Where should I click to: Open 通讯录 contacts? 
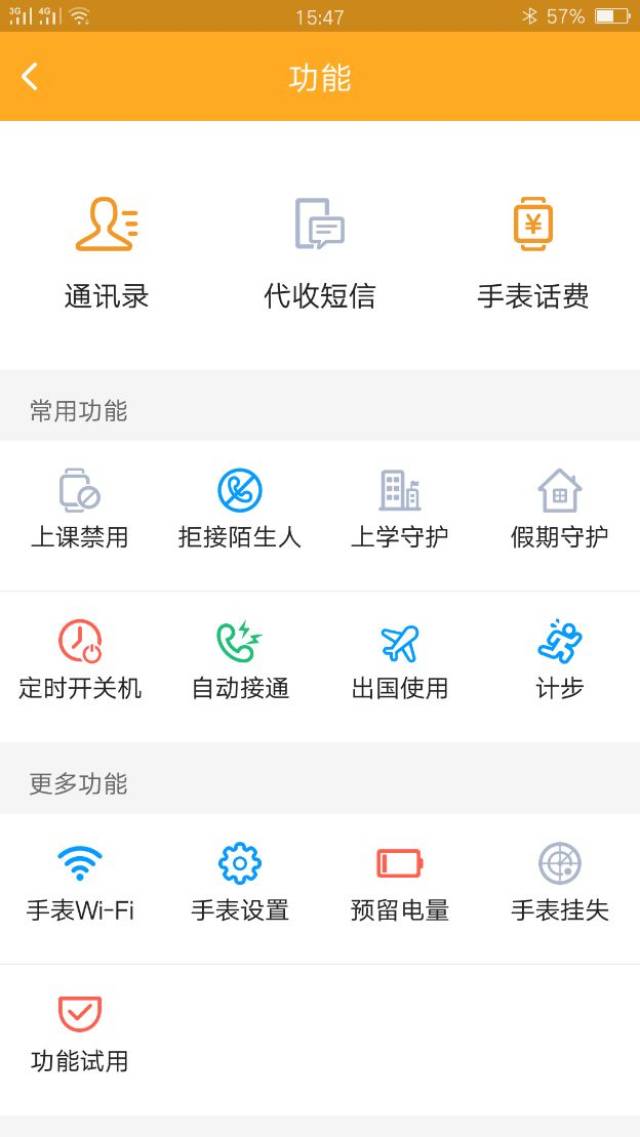pyautogui.click(x=107, y=250)
